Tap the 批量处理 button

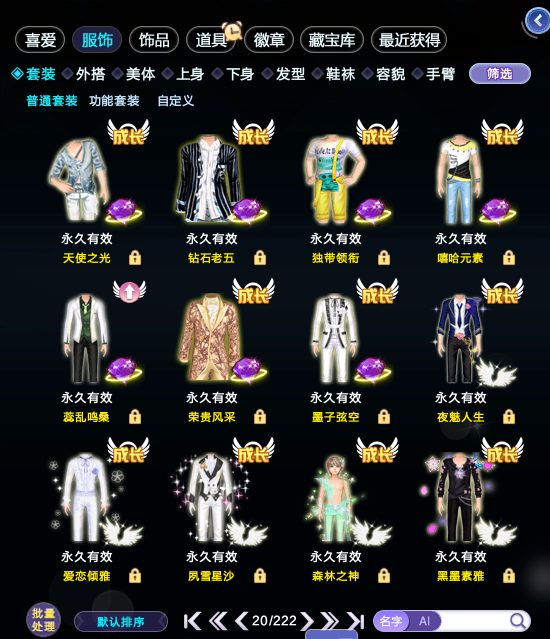pyautogui.click(x=44, y=620)
